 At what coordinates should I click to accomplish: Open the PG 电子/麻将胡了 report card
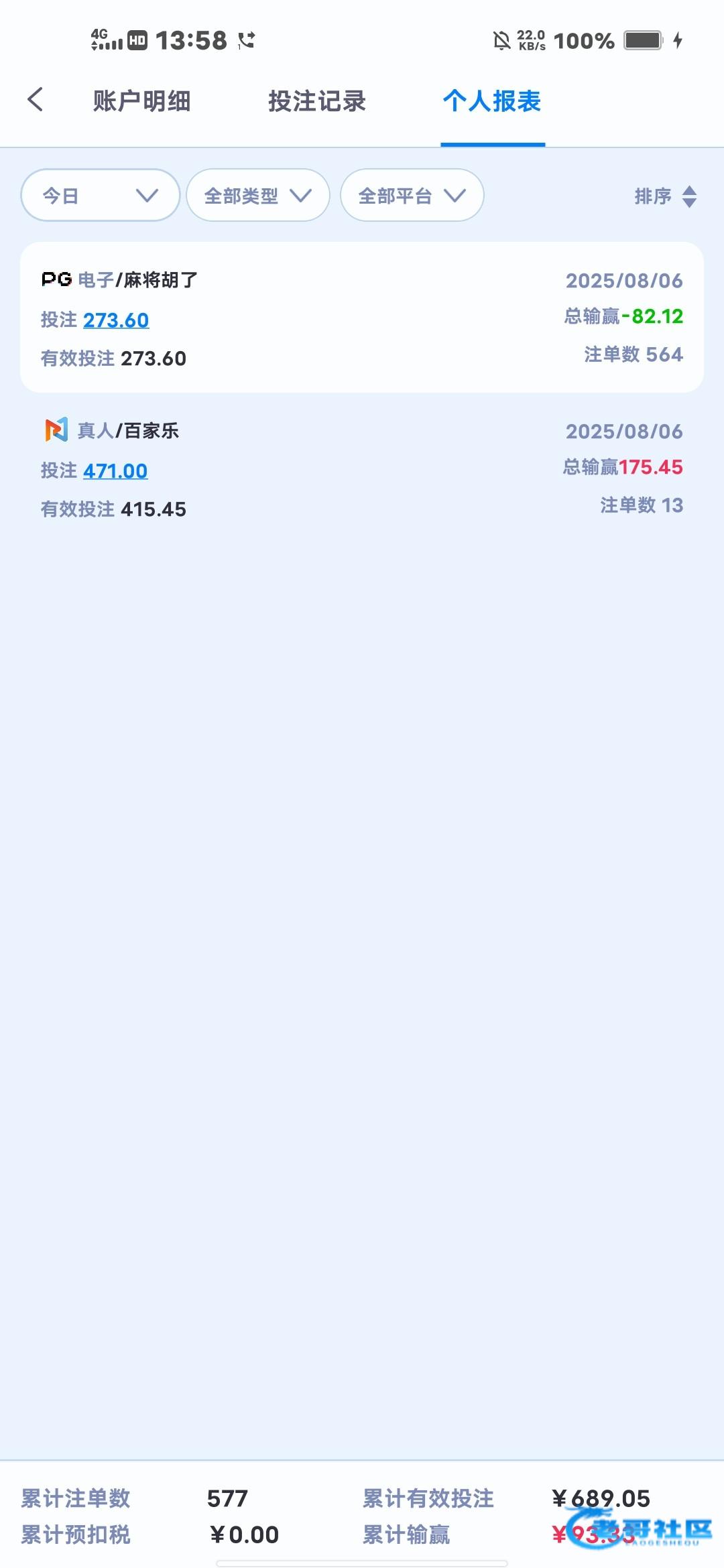coord(362,318)
